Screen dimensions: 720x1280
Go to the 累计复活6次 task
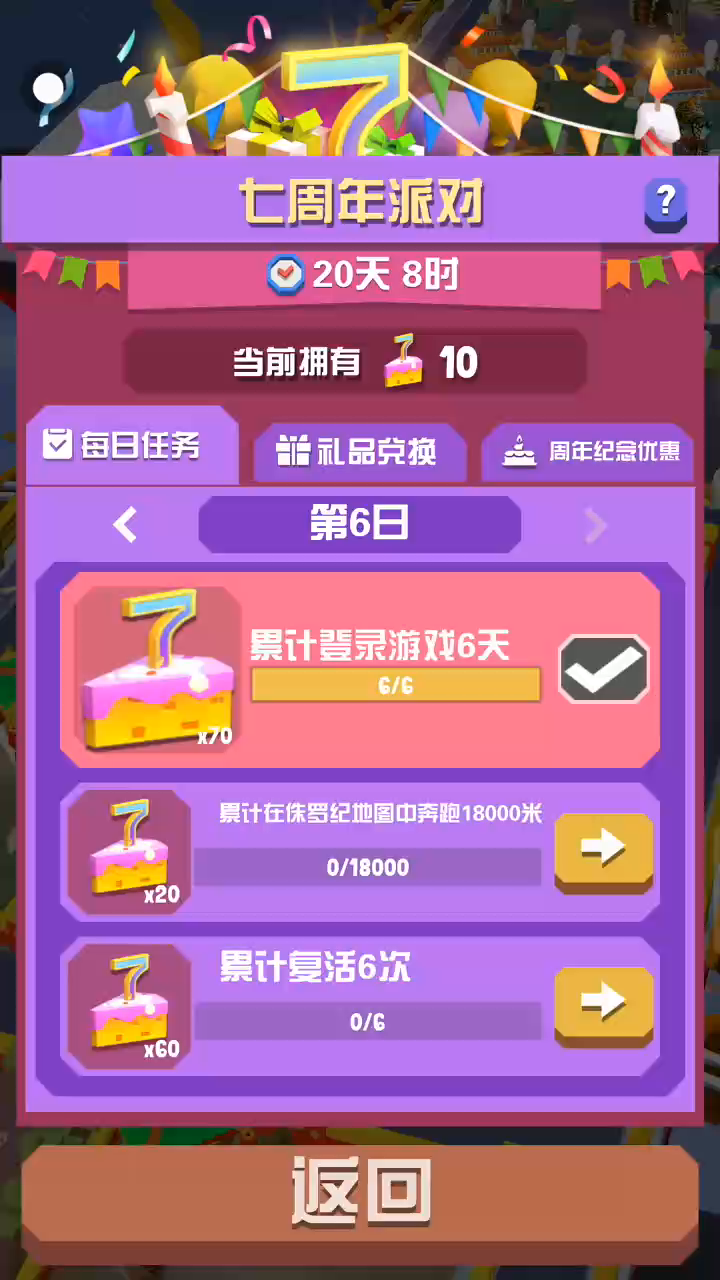pyautogui.click(x=604, y=1004)
